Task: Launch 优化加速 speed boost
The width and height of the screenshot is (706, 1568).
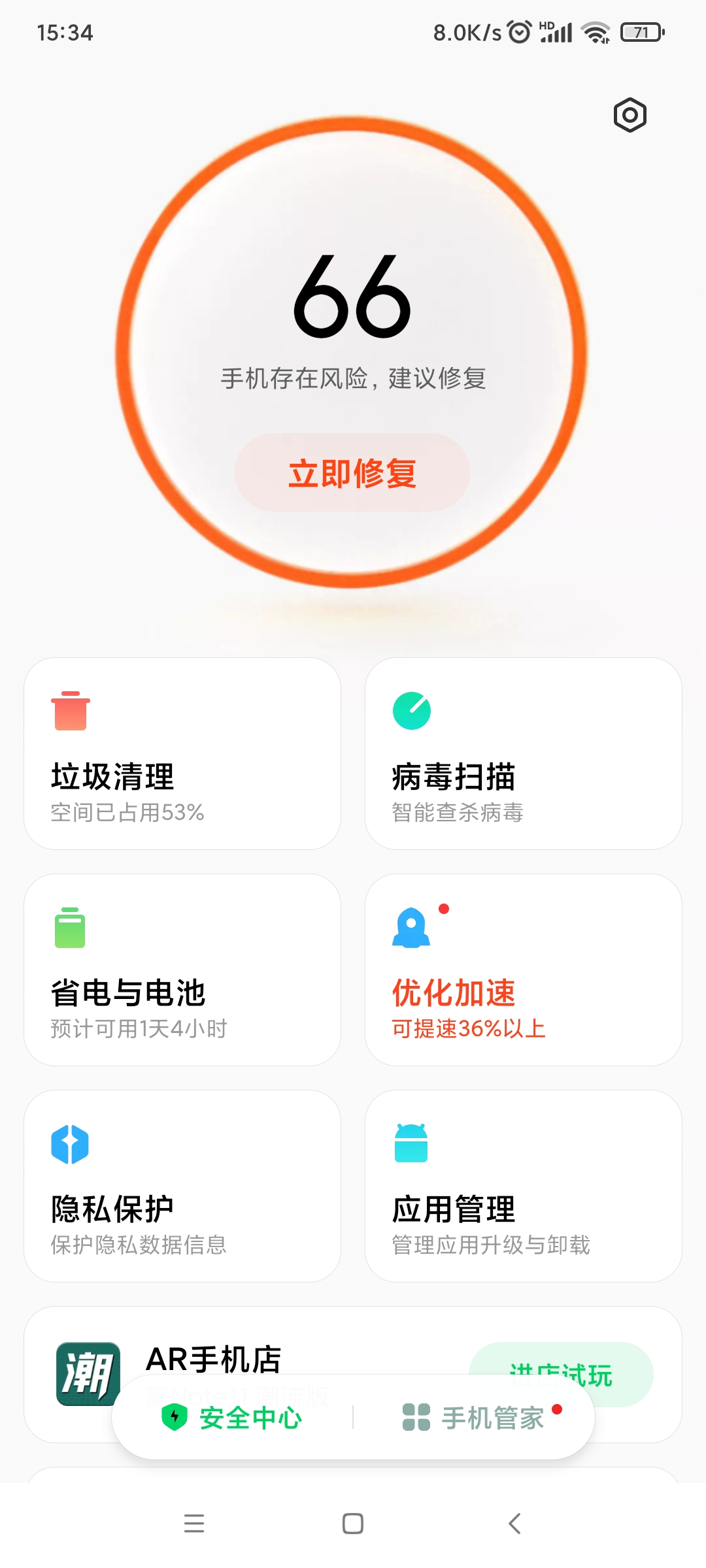Action: tap(523, 970)
